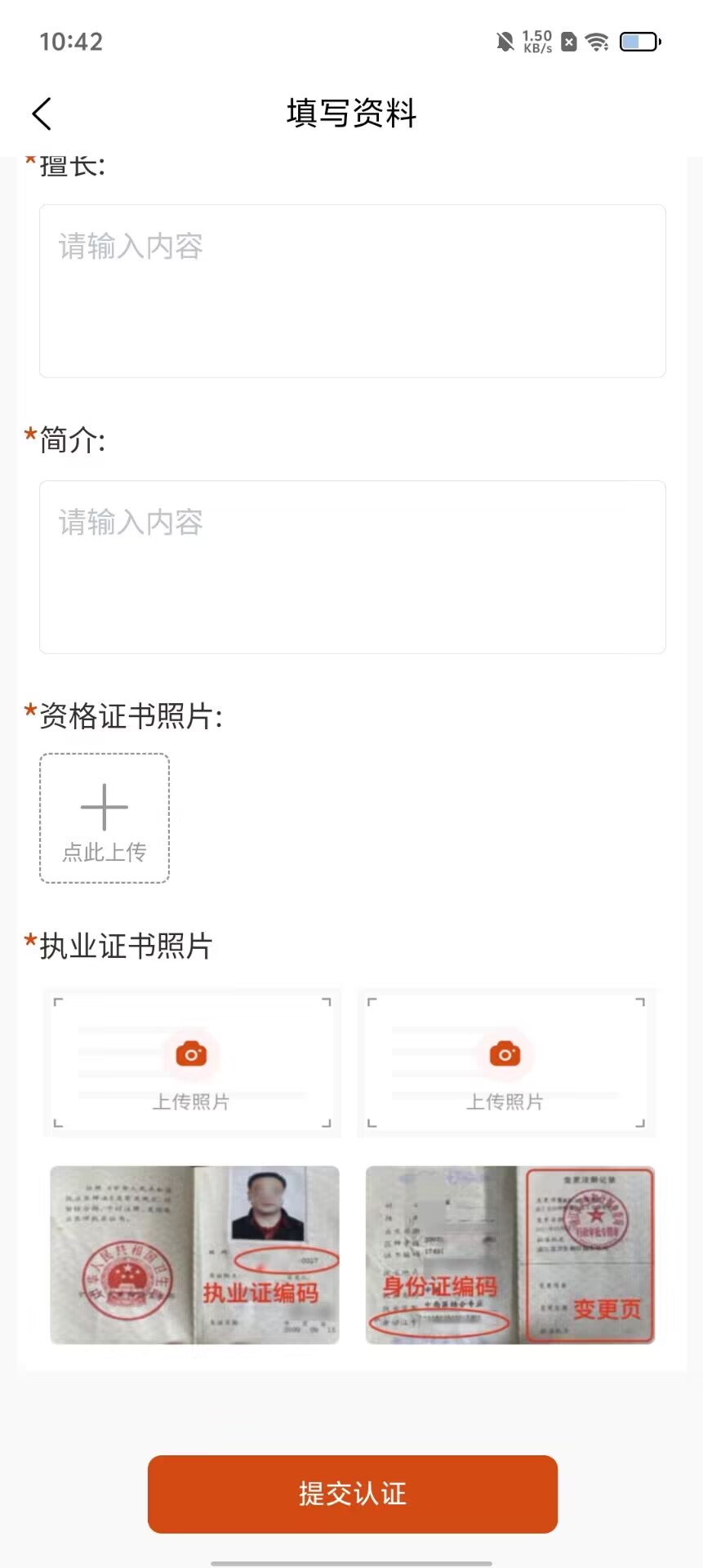Tap the 简介 input box
Image resolution: width=703 pixels, height=1568 pixels.
(x=352, y=567)
